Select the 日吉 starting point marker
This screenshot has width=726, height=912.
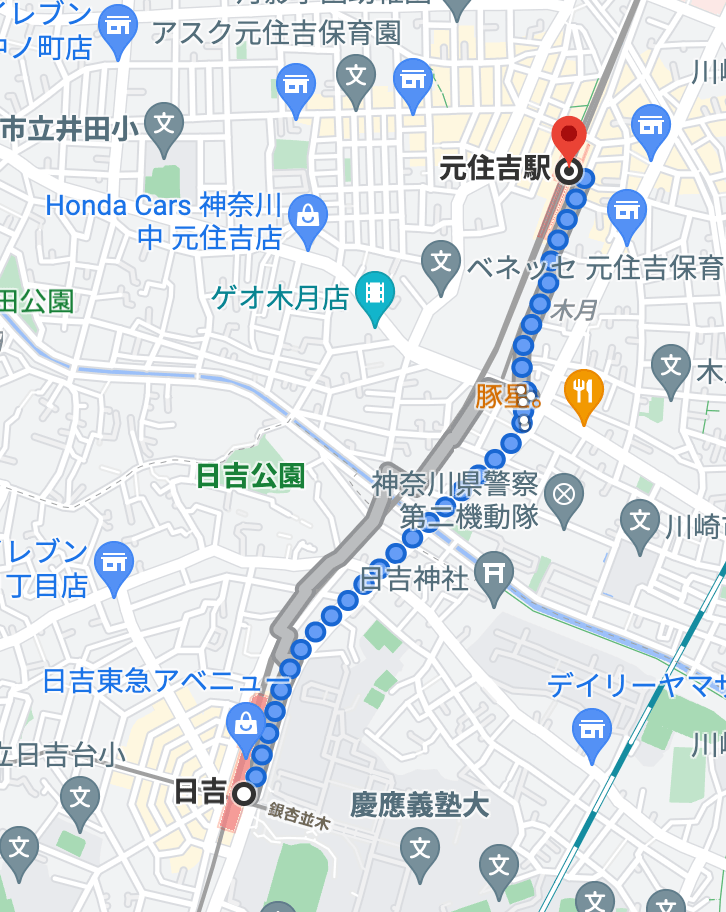click(x=243, y=794)
